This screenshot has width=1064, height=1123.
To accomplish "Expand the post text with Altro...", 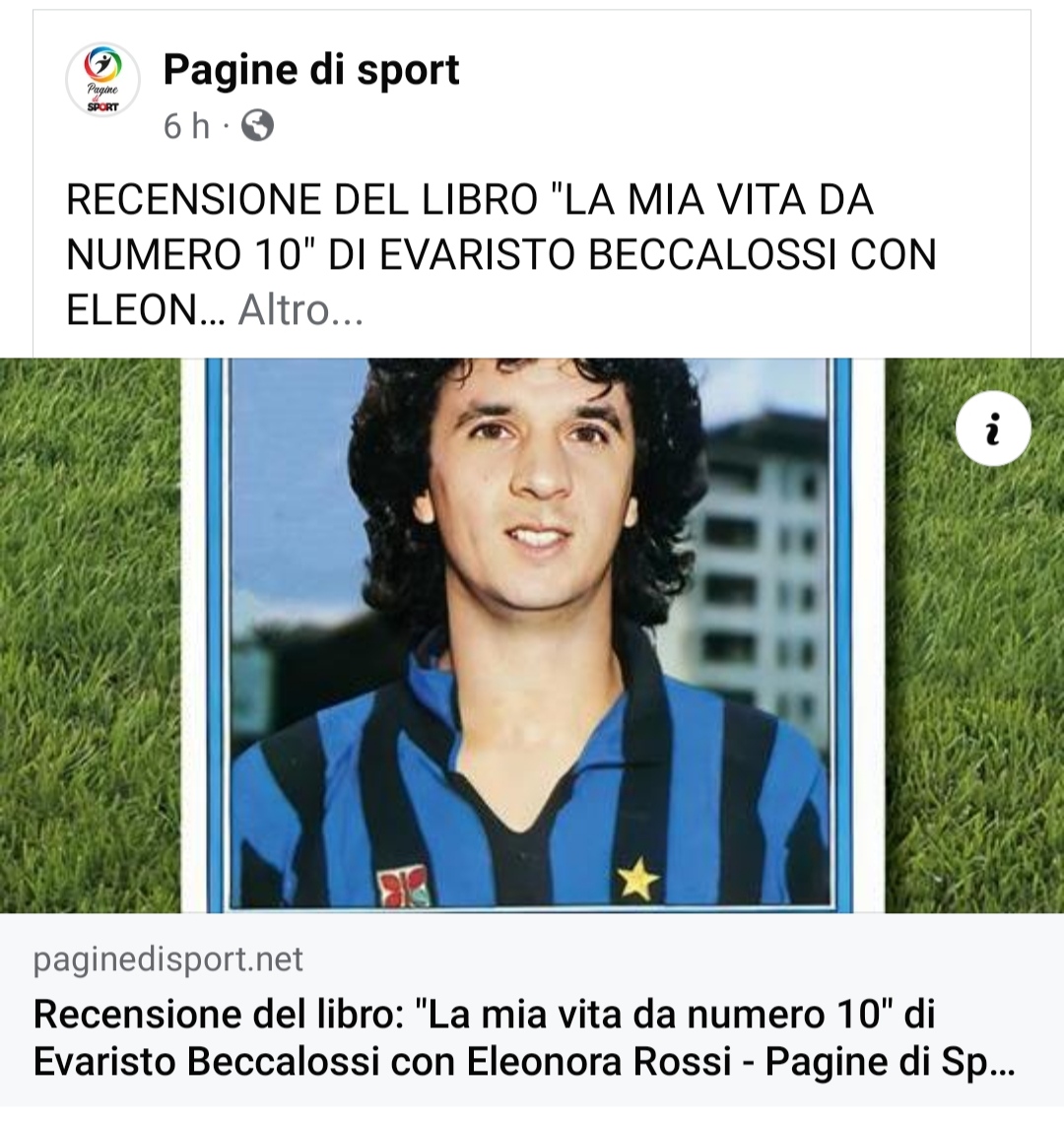I will (x=300, y=311).
